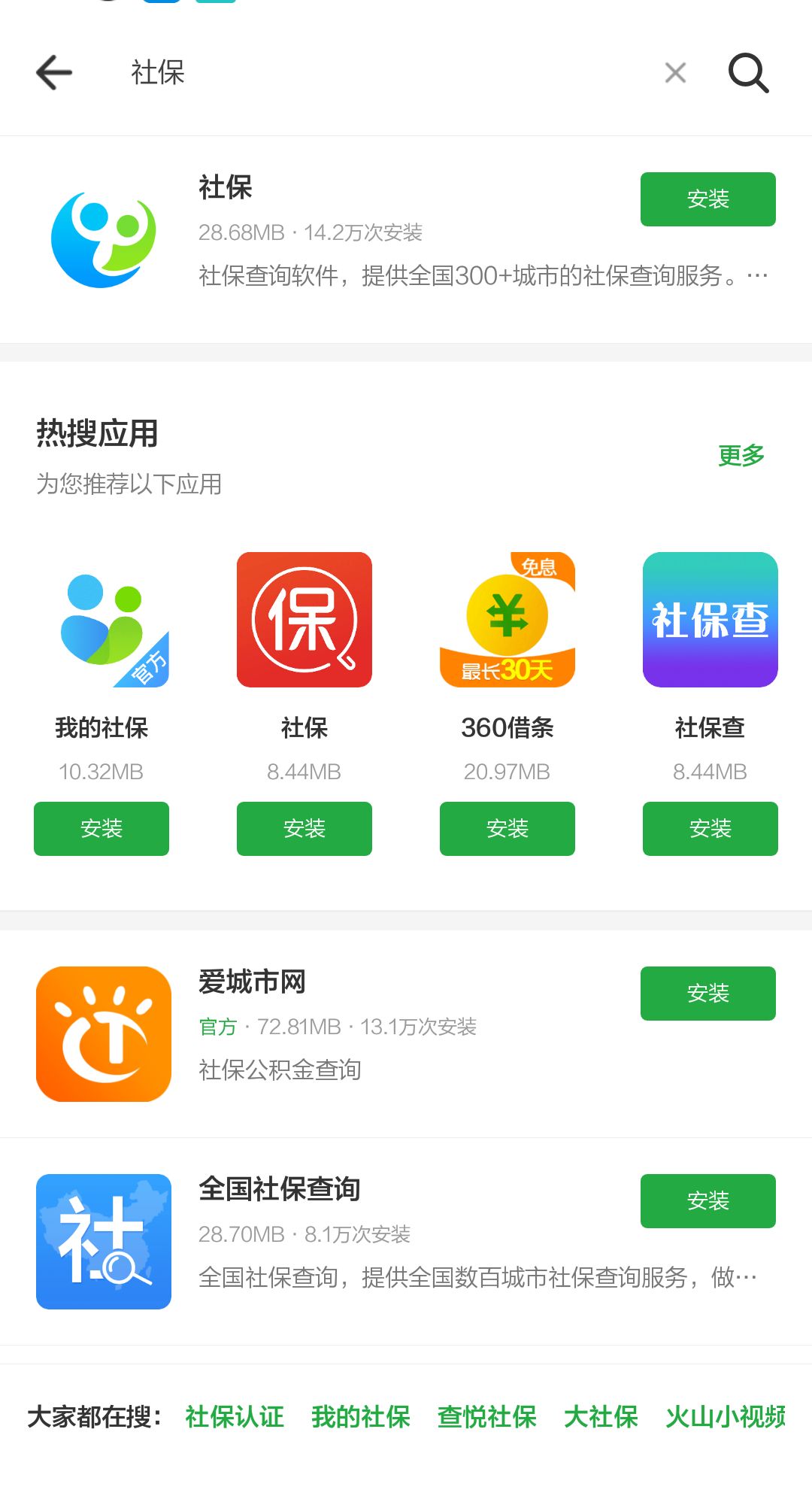This screenshot has height=1505, width=812.
Task: Install 社保查 app
Action: (x=710, y=828)
